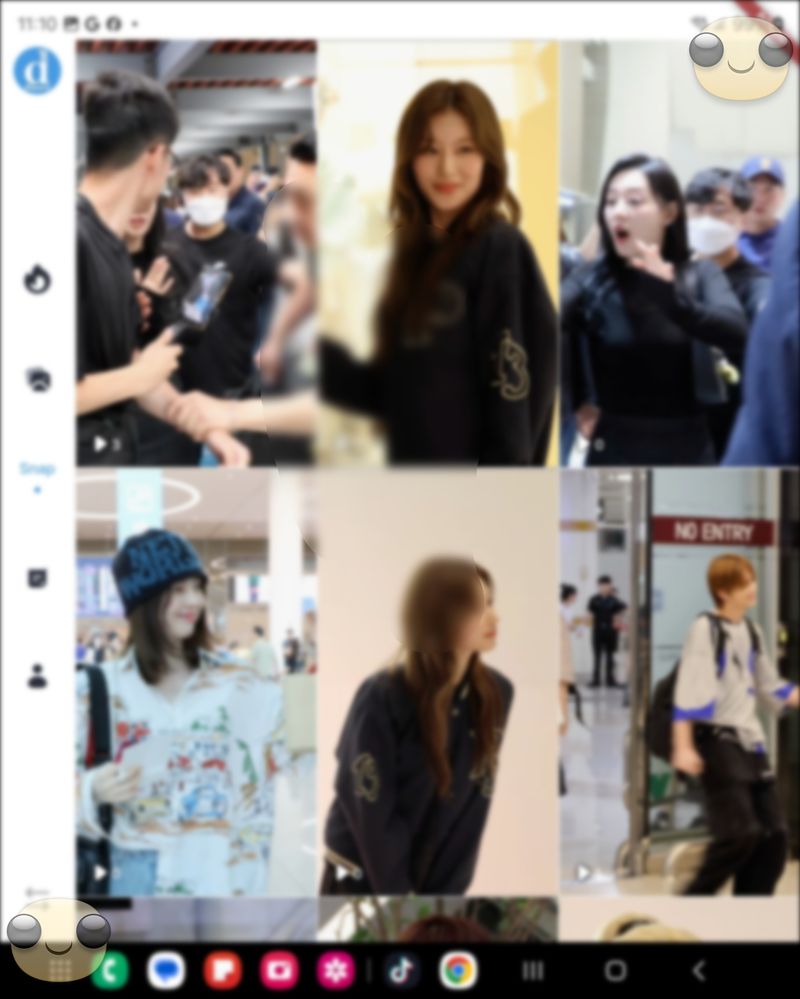Open the Flipboard app in taskbar
Viewport: 800px width, 999px height.
(x=222, y=970)
